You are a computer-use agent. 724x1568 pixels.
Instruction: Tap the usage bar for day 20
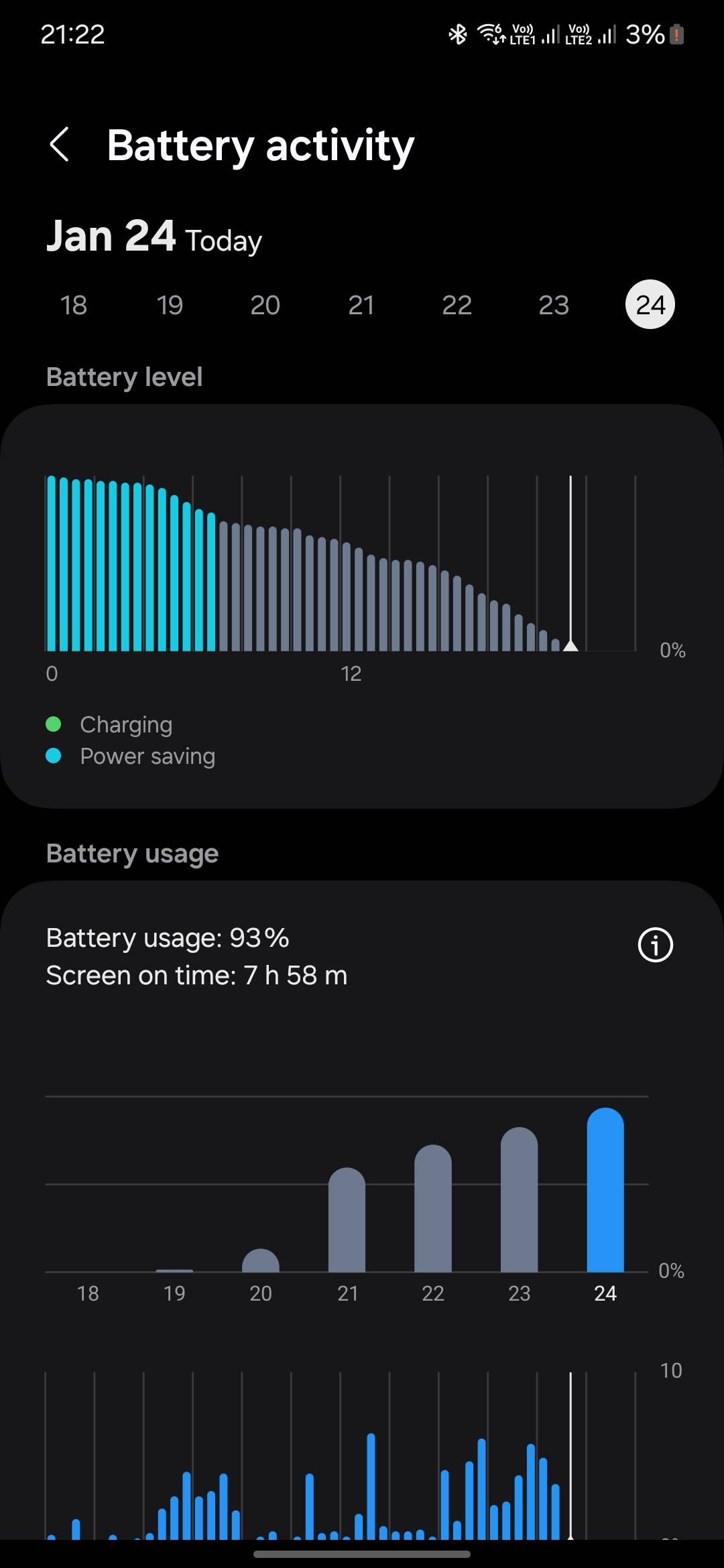[x=261, y=1260]
